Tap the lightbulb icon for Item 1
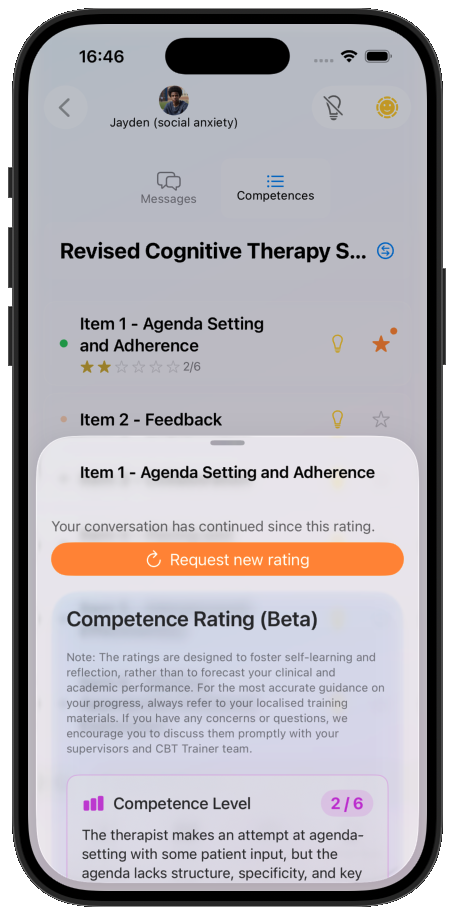This screenshot has height=915, width=455. click(337, 344)
